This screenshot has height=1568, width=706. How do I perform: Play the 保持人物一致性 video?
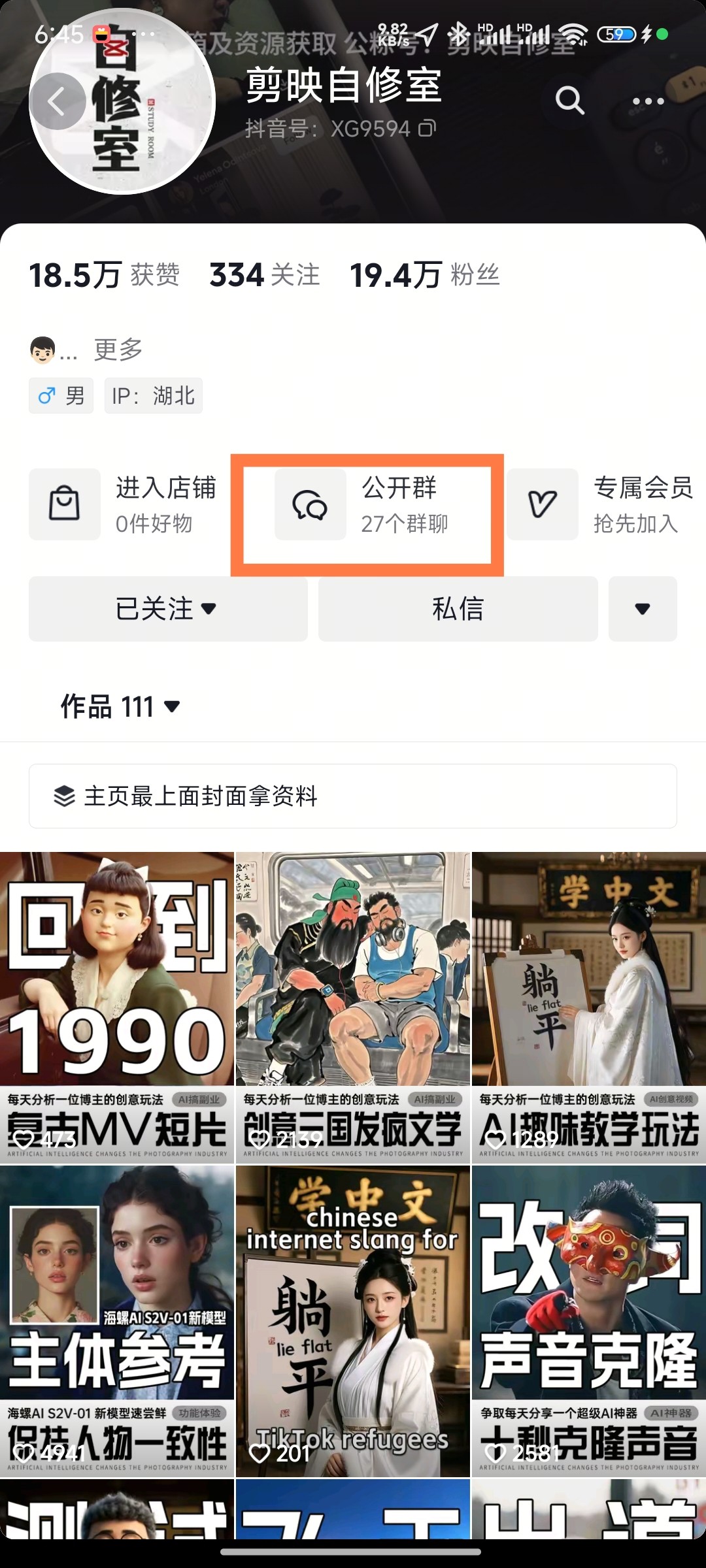coord(116,1320)
